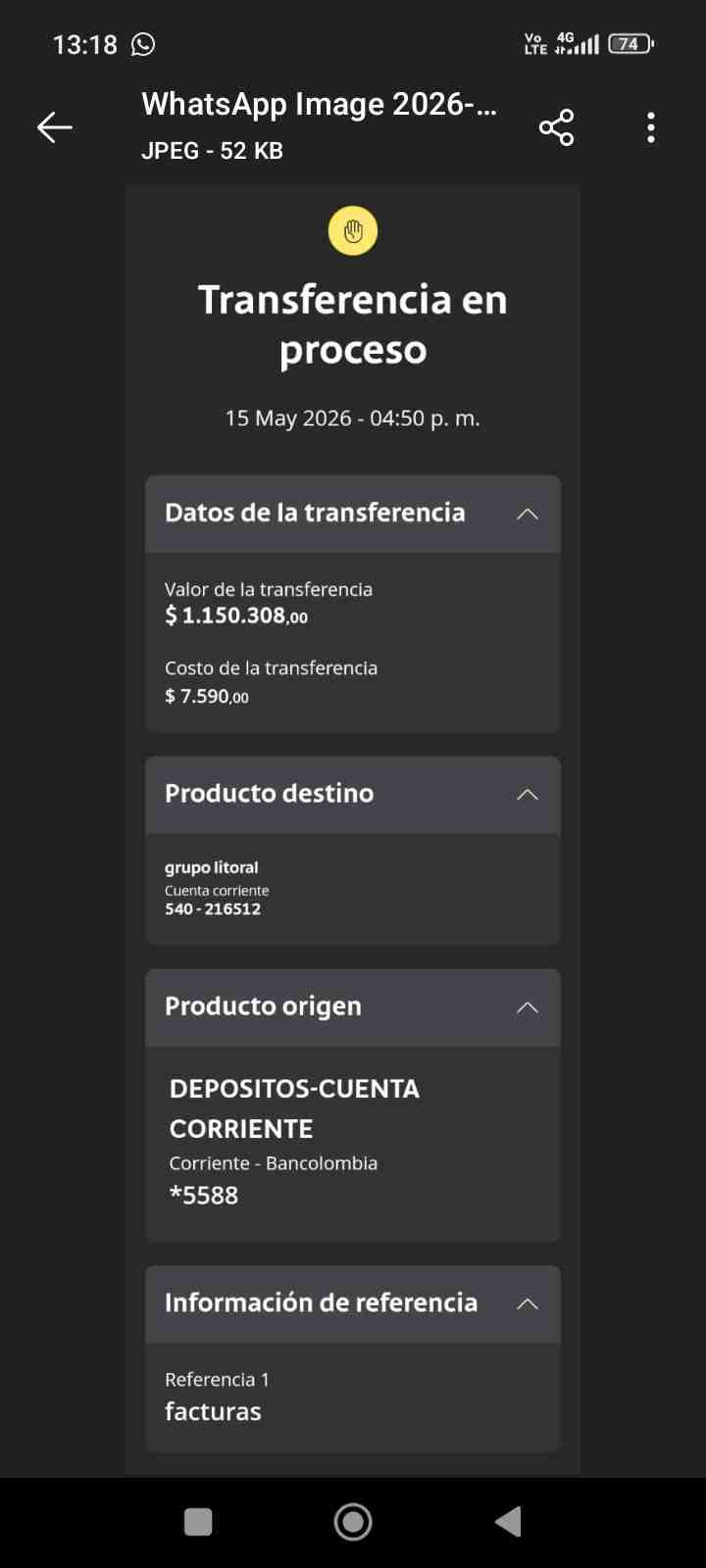Go back using the top-left arrow

(55, 127)
